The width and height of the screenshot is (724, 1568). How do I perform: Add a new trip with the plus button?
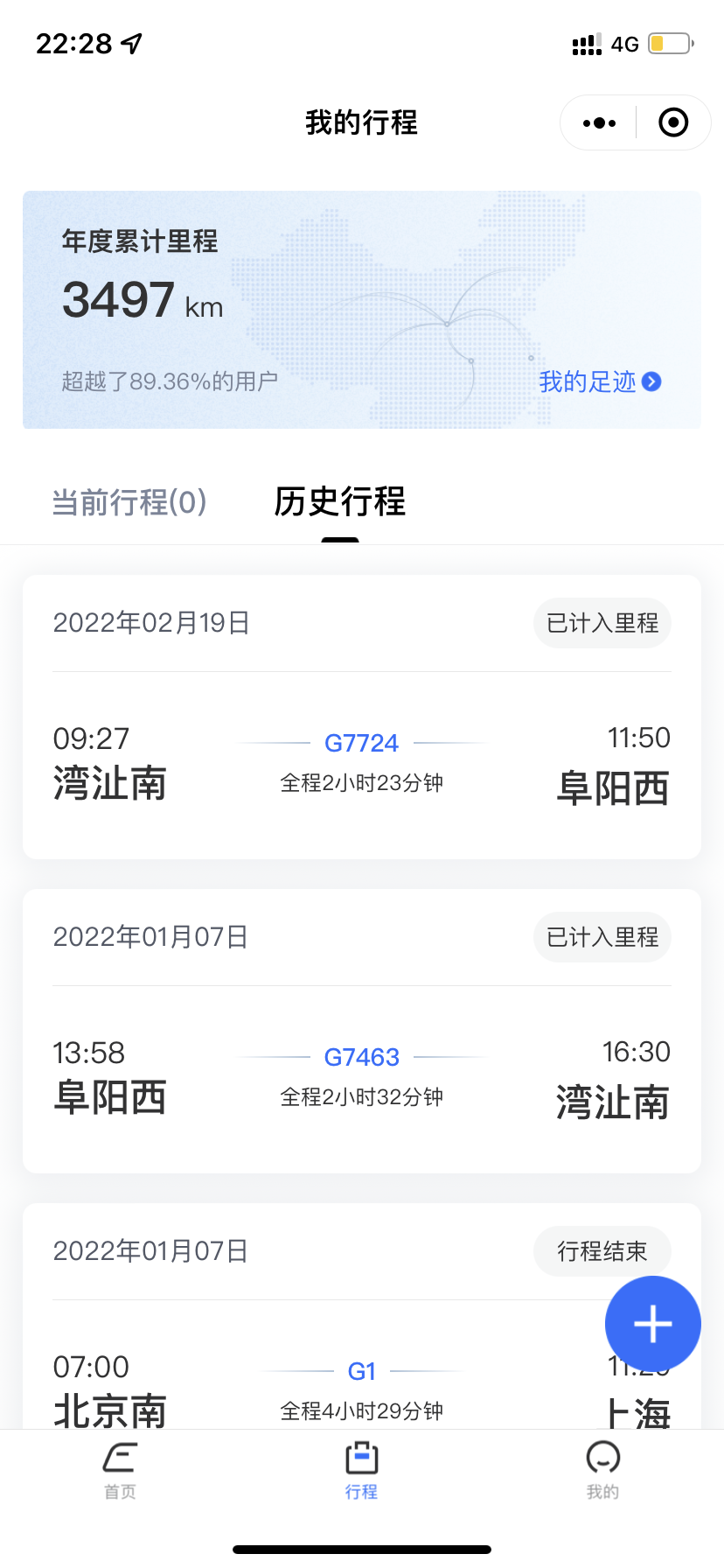pos(653,1324)
